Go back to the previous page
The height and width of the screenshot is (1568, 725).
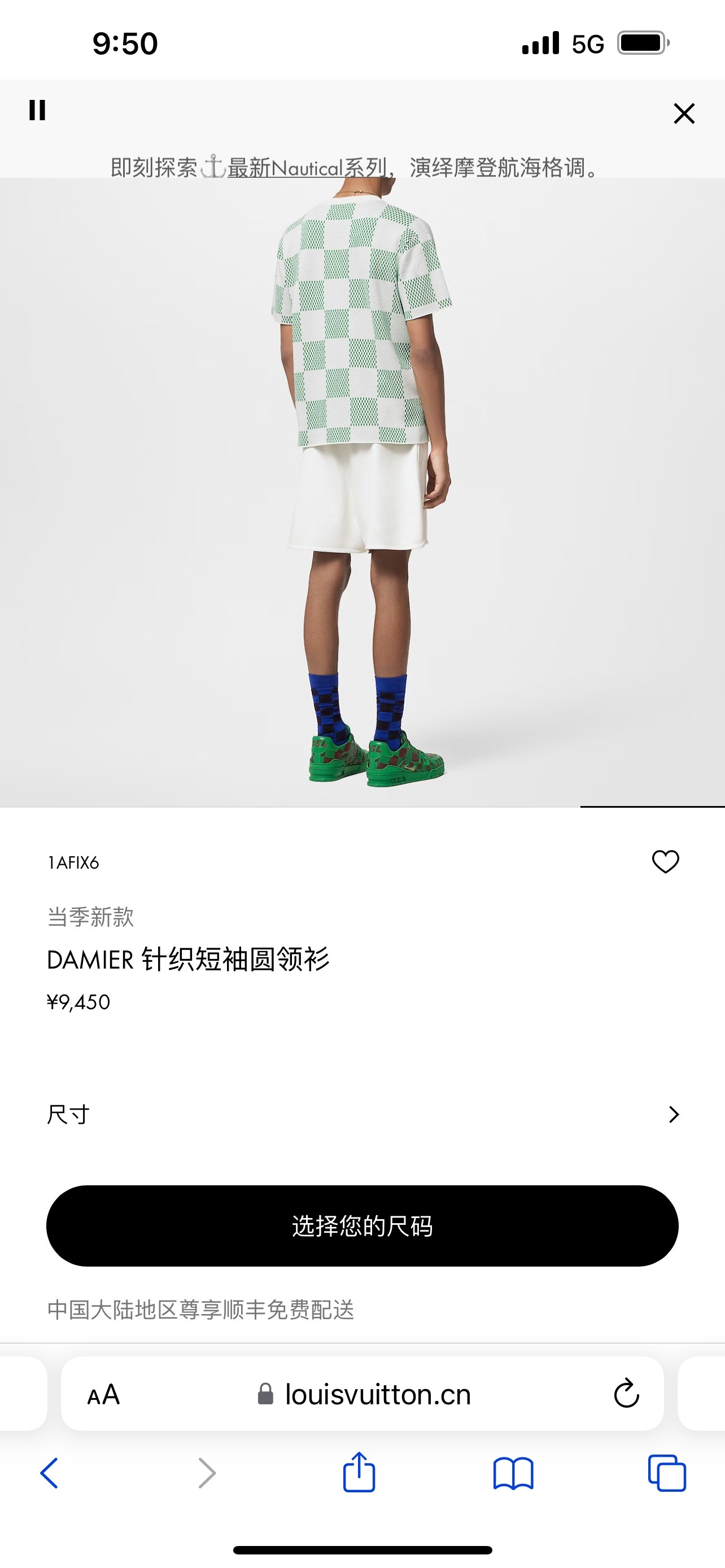49,1473
